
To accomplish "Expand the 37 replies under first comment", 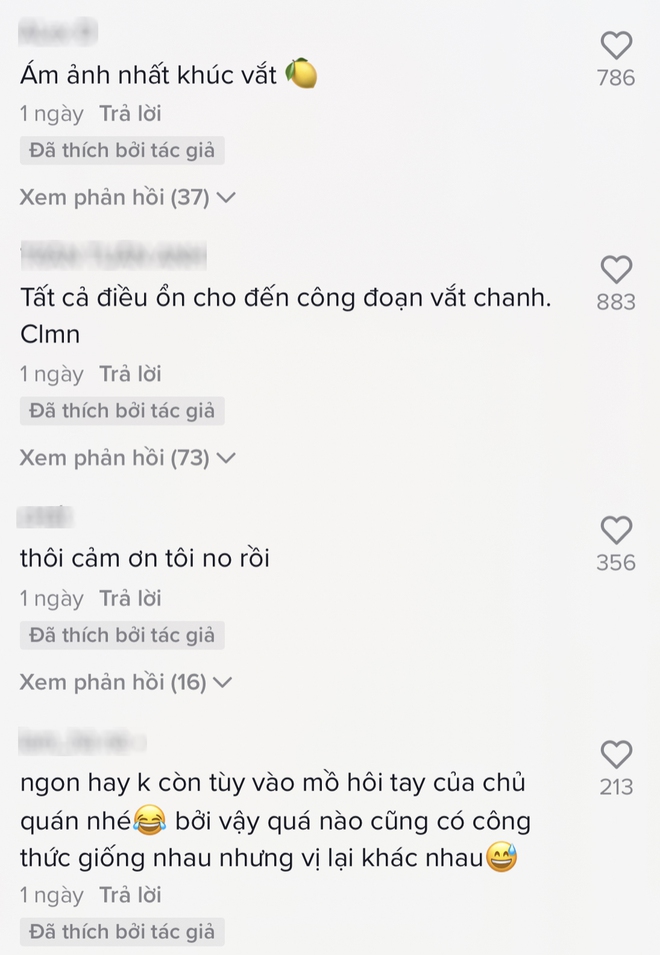I will pos(127,198).
